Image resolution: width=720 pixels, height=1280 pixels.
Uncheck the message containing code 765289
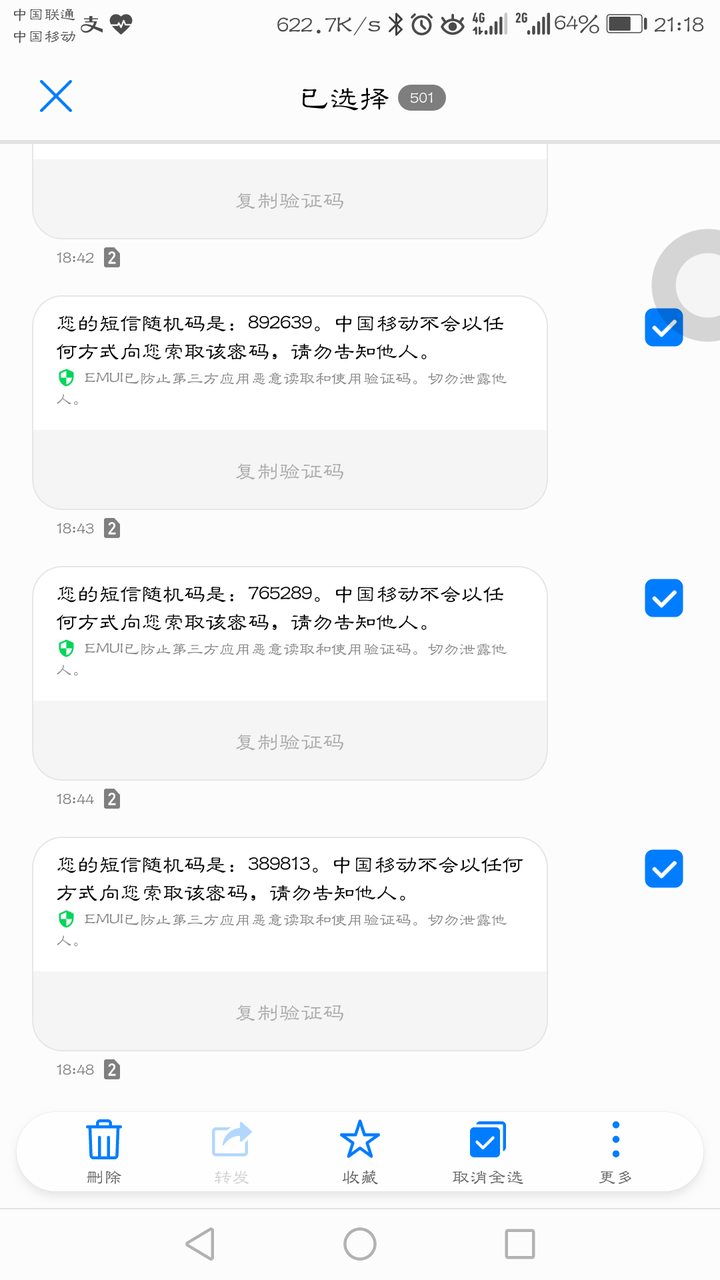[x=663, y=598]
